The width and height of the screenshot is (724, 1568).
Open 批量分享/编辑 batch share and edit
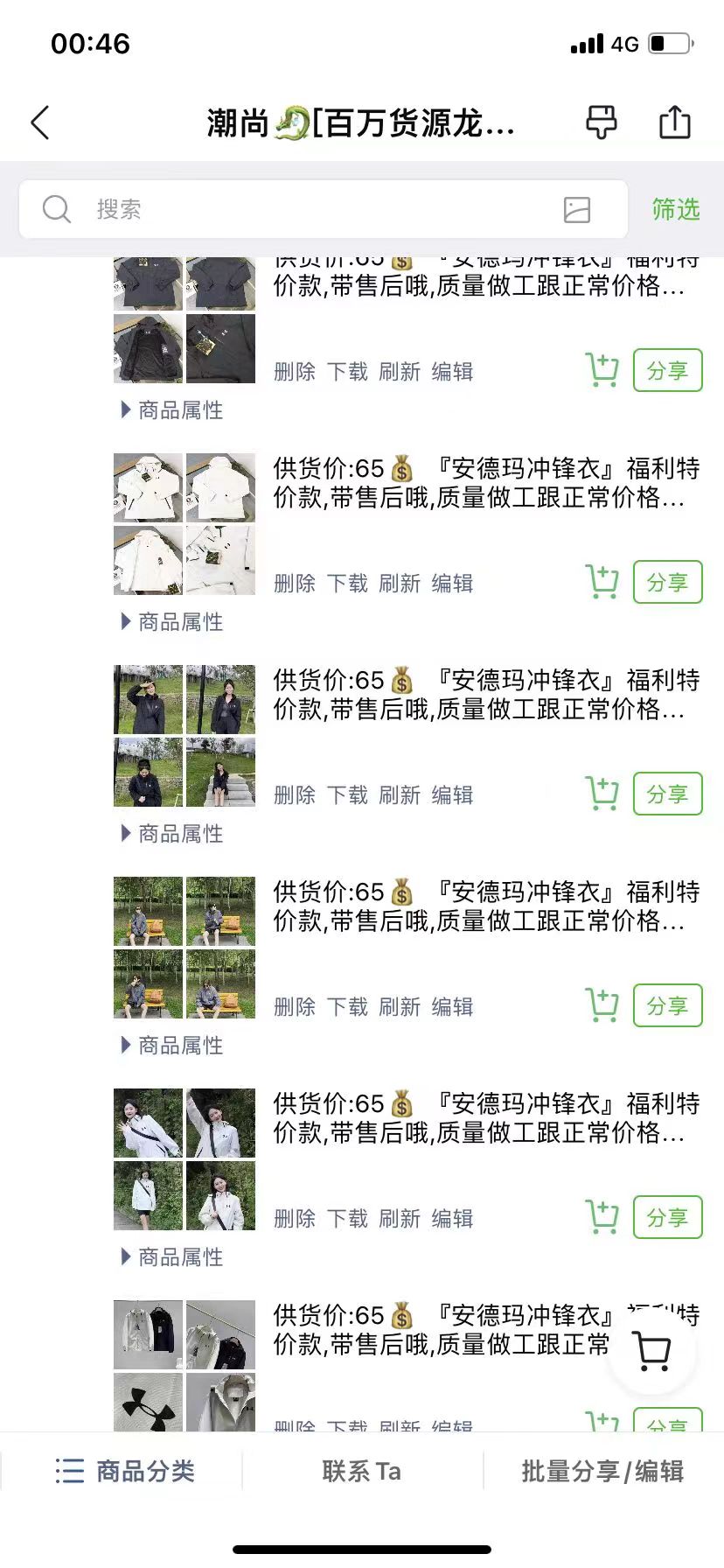coord(602,1471)
